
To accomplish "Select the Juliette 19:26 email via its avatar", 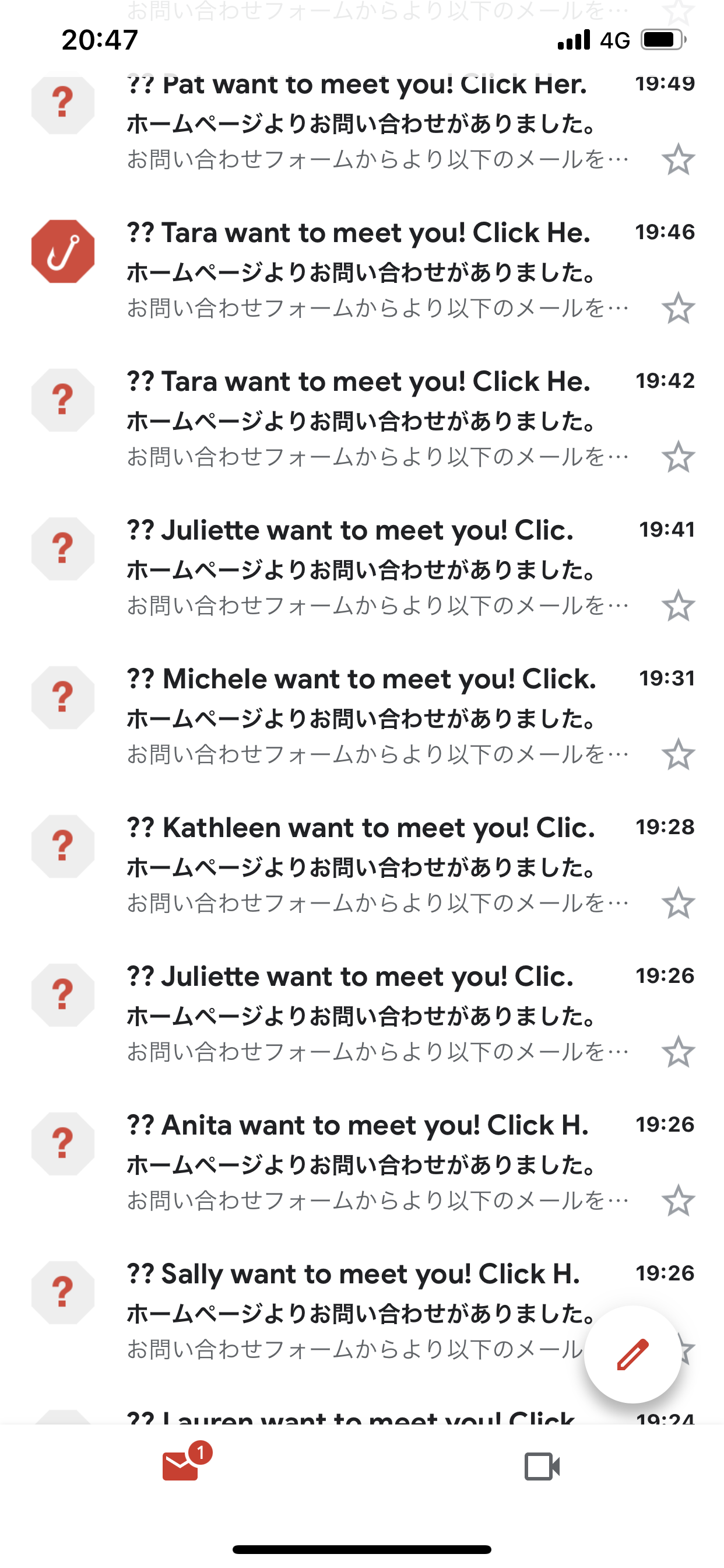I will (63, 995).
